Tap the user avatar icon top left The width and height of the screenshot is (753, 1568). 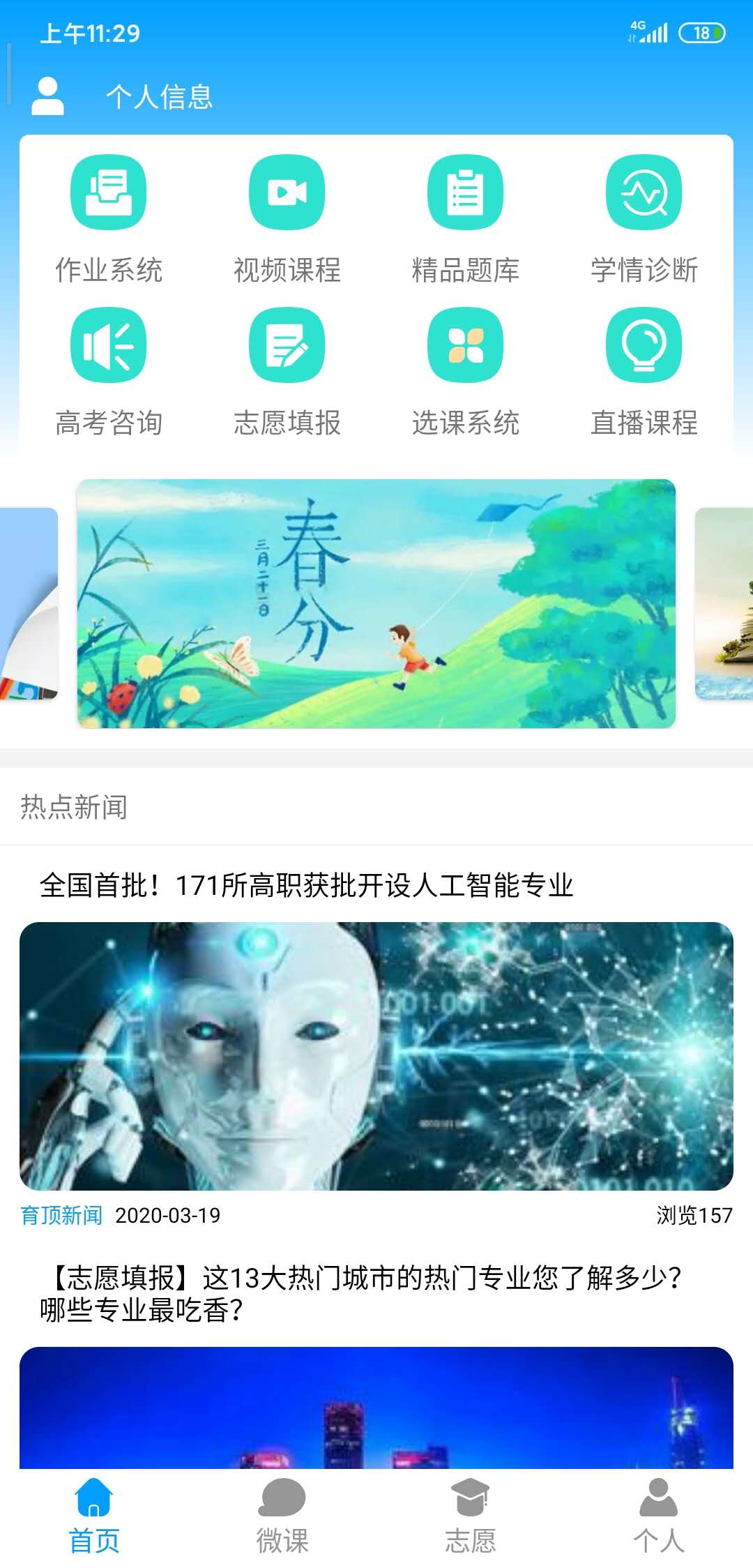tap(49, 96)
